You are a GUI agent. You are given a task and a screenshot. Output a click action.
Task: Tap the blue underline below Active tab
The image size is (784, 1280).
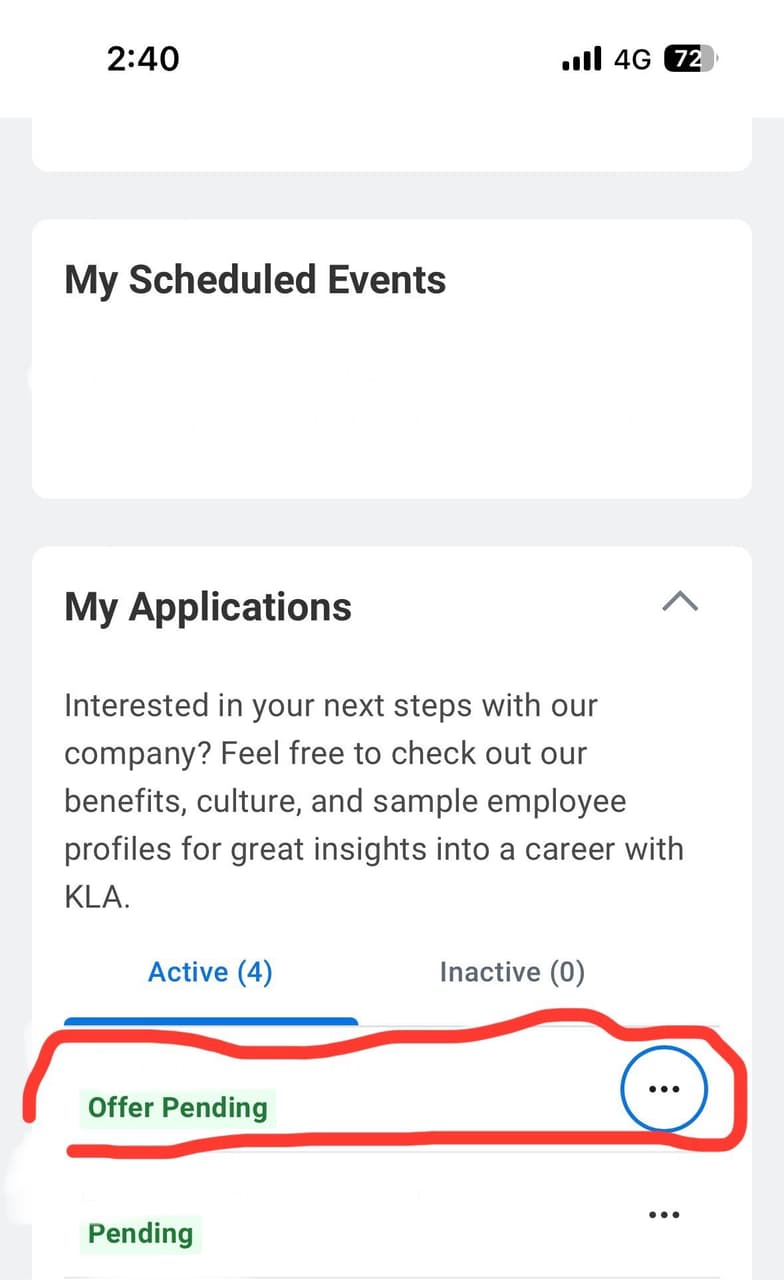pyautogui.click(x=210, y=1018)
